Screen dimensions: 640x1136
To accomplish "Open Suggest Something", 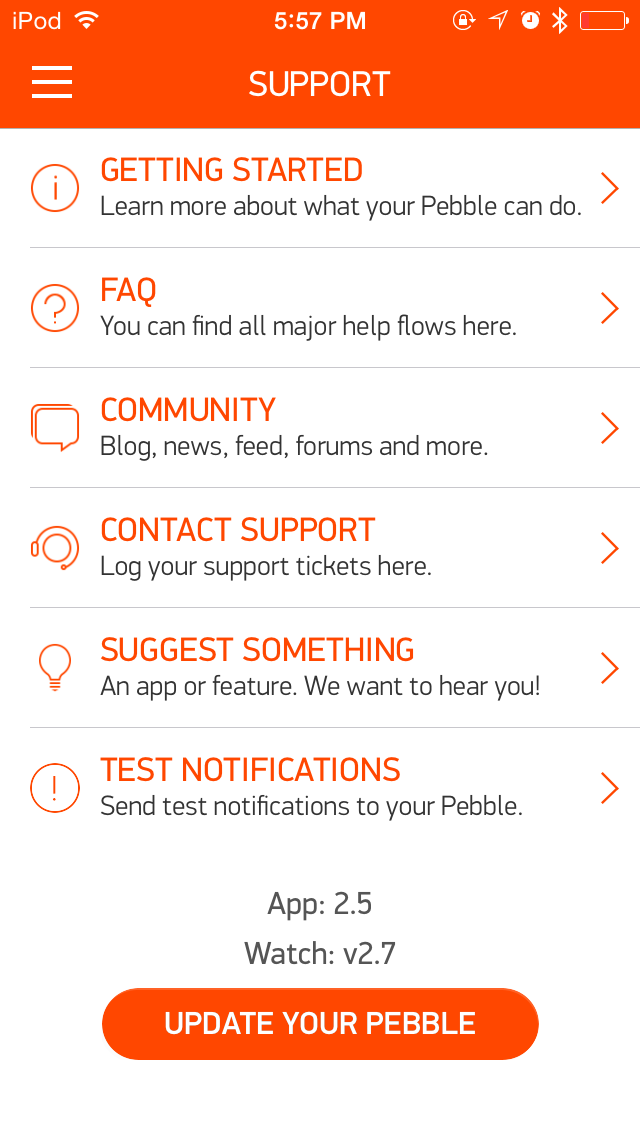I will pyautogui.click(x=320, y=668).
